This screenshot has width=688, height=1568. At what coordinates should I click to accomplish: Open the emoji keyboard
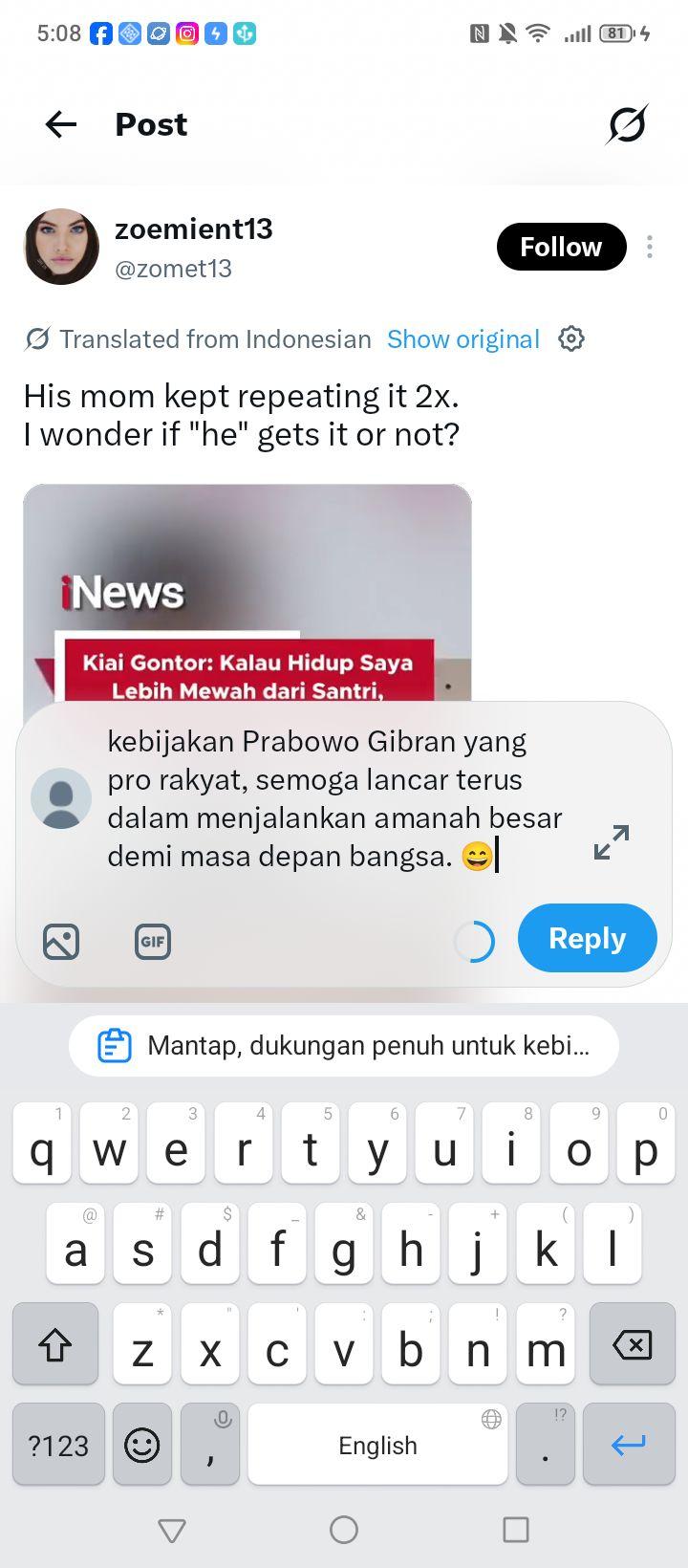[x=142, y=1444]
